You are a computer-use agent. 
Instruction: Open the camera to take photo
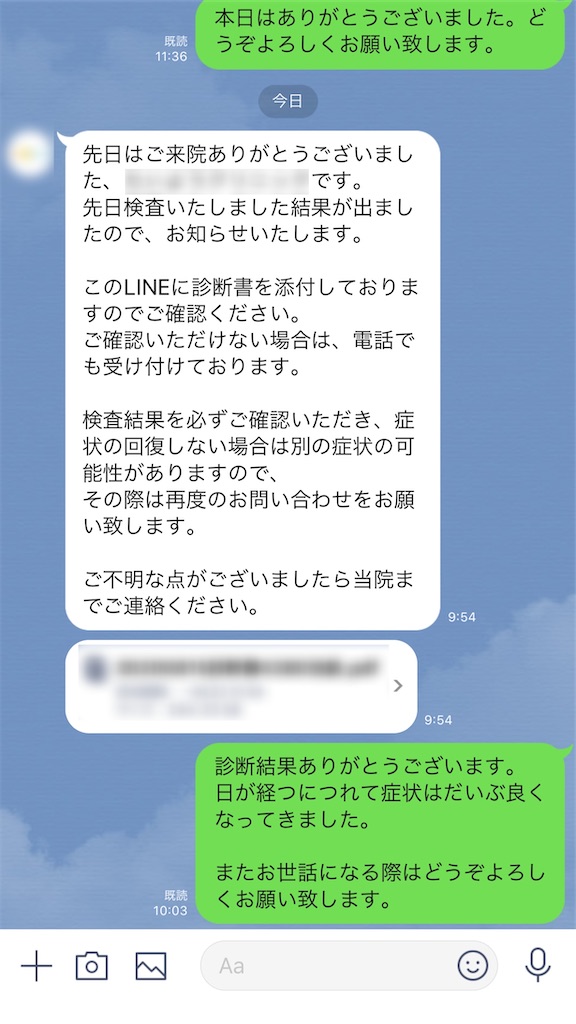coord(91,966)
